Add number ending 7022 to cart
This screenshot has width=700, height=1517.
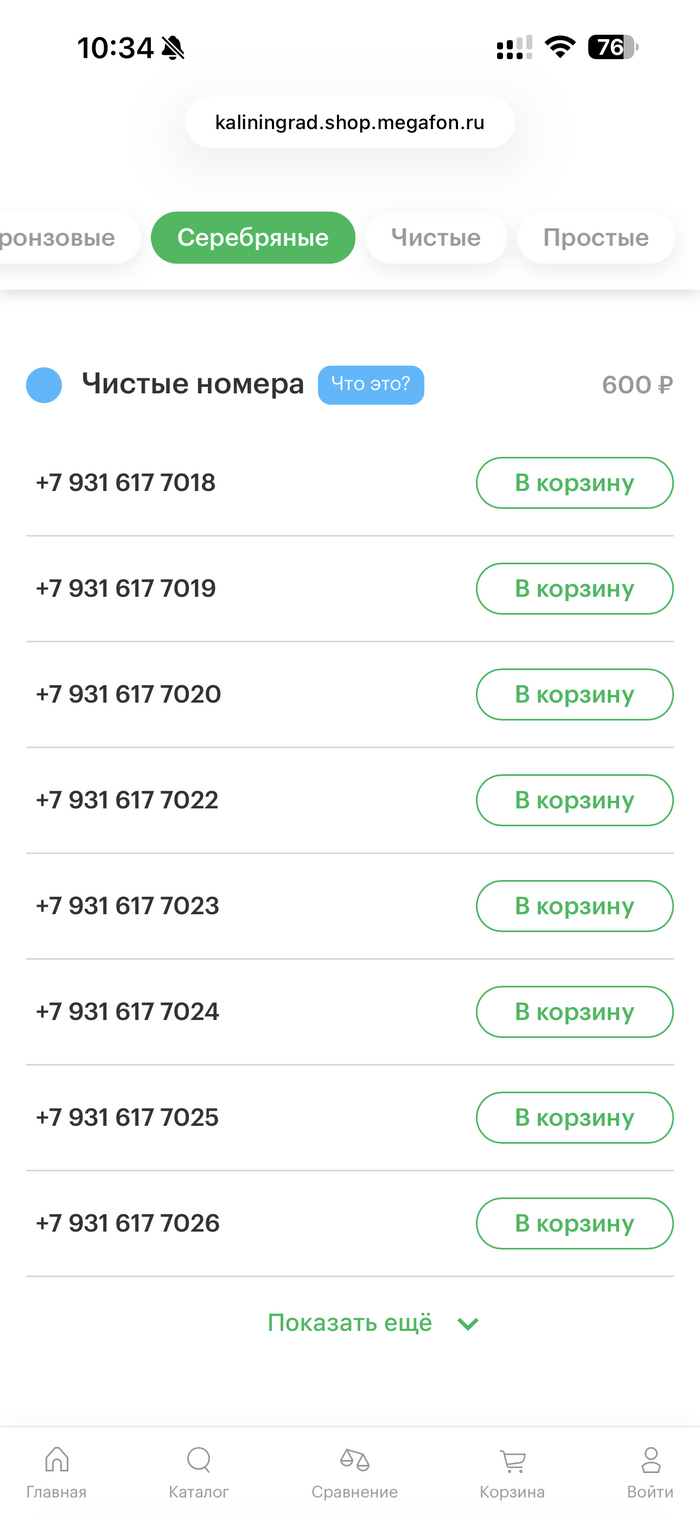coord(574,801)
